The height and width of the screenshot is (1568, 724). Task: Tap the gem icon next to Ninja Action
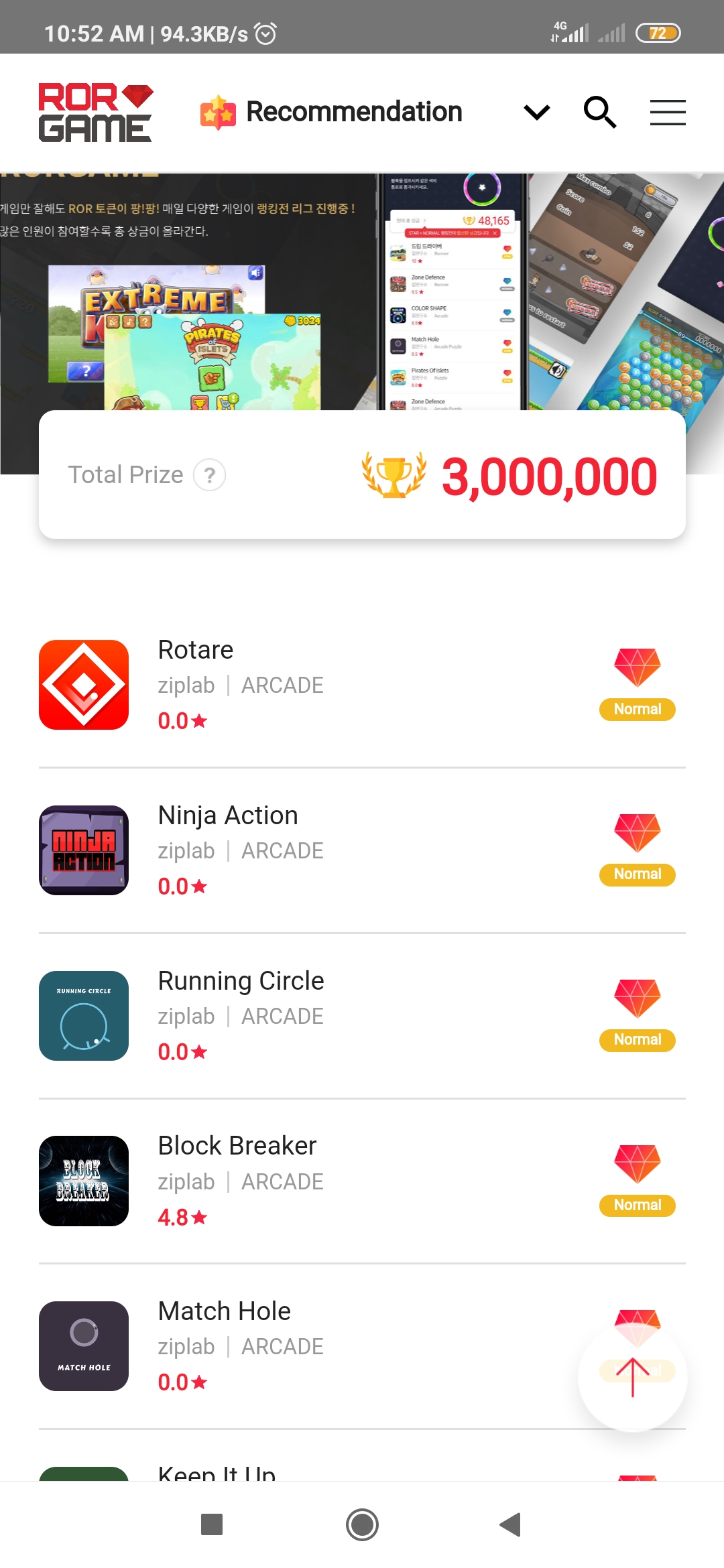tap(637, 832)
